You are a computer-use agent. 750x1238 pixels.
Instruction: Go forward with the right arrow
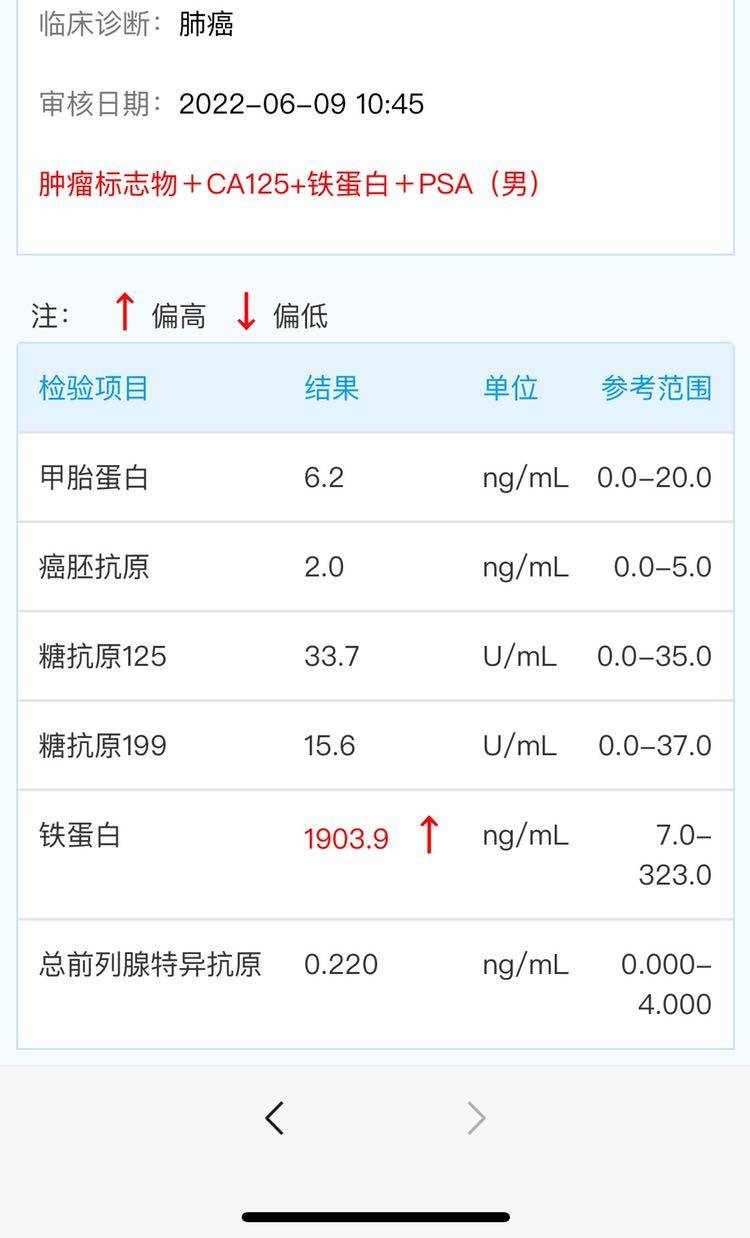(477, 1118)
